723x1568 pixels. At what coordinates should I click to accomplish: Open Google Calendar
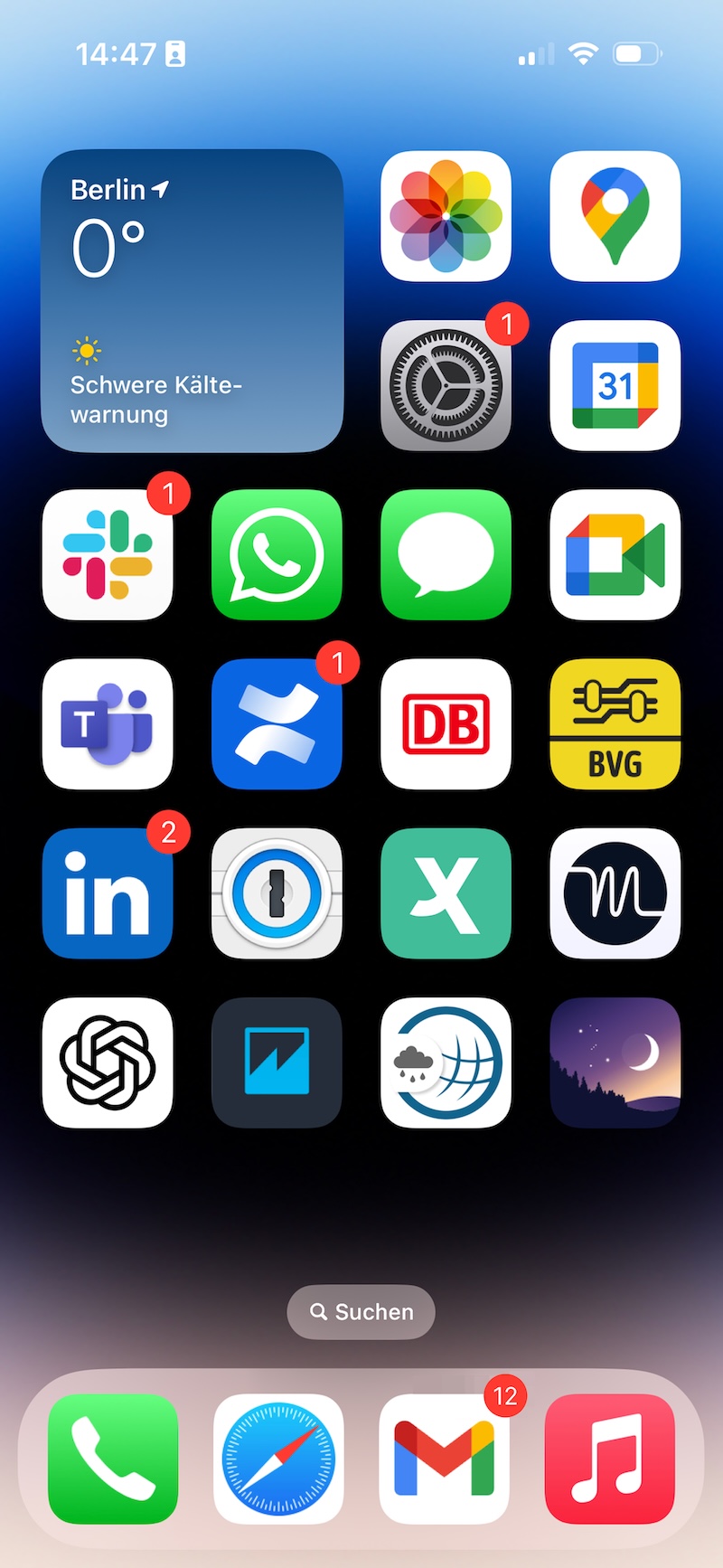point(615,386)
